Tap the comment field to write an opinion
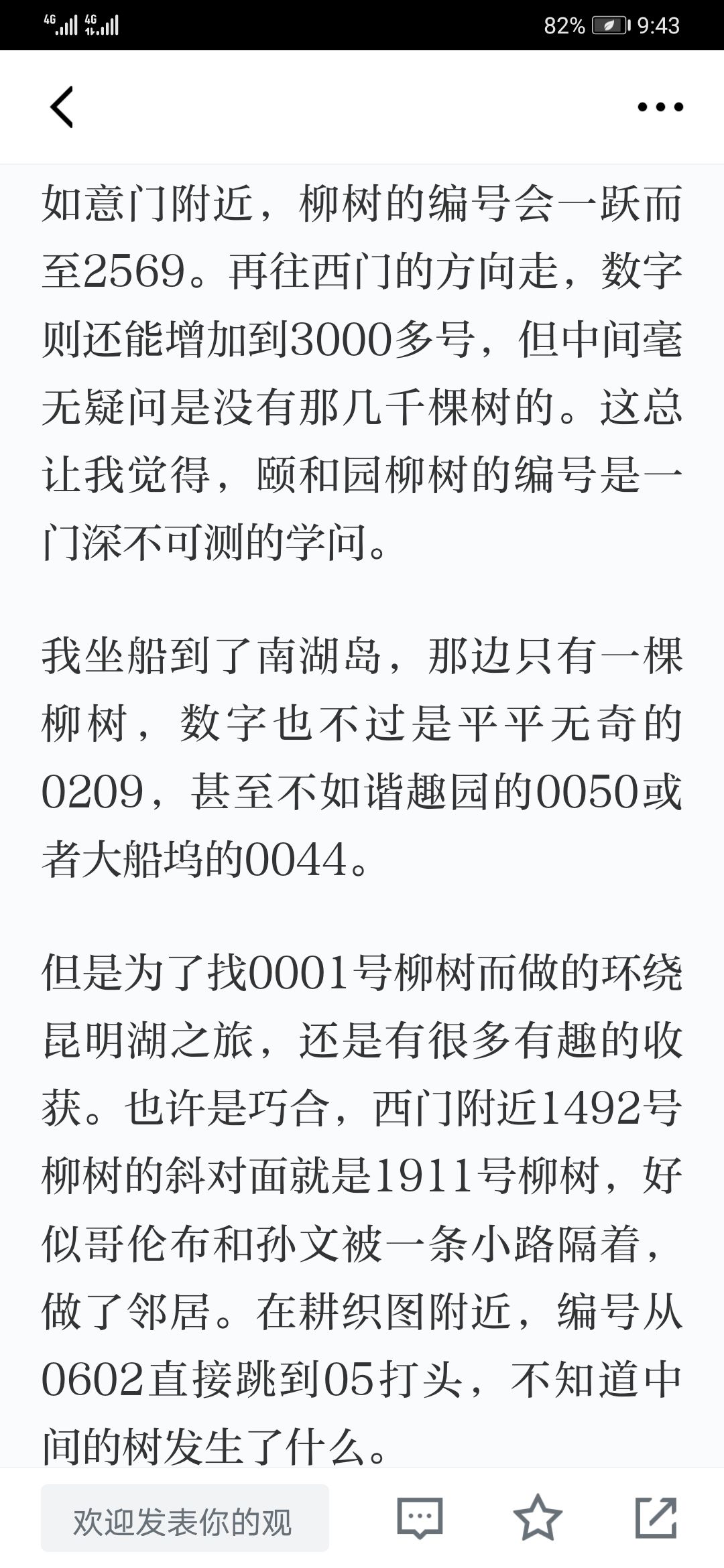 [x=185, y=1518]
